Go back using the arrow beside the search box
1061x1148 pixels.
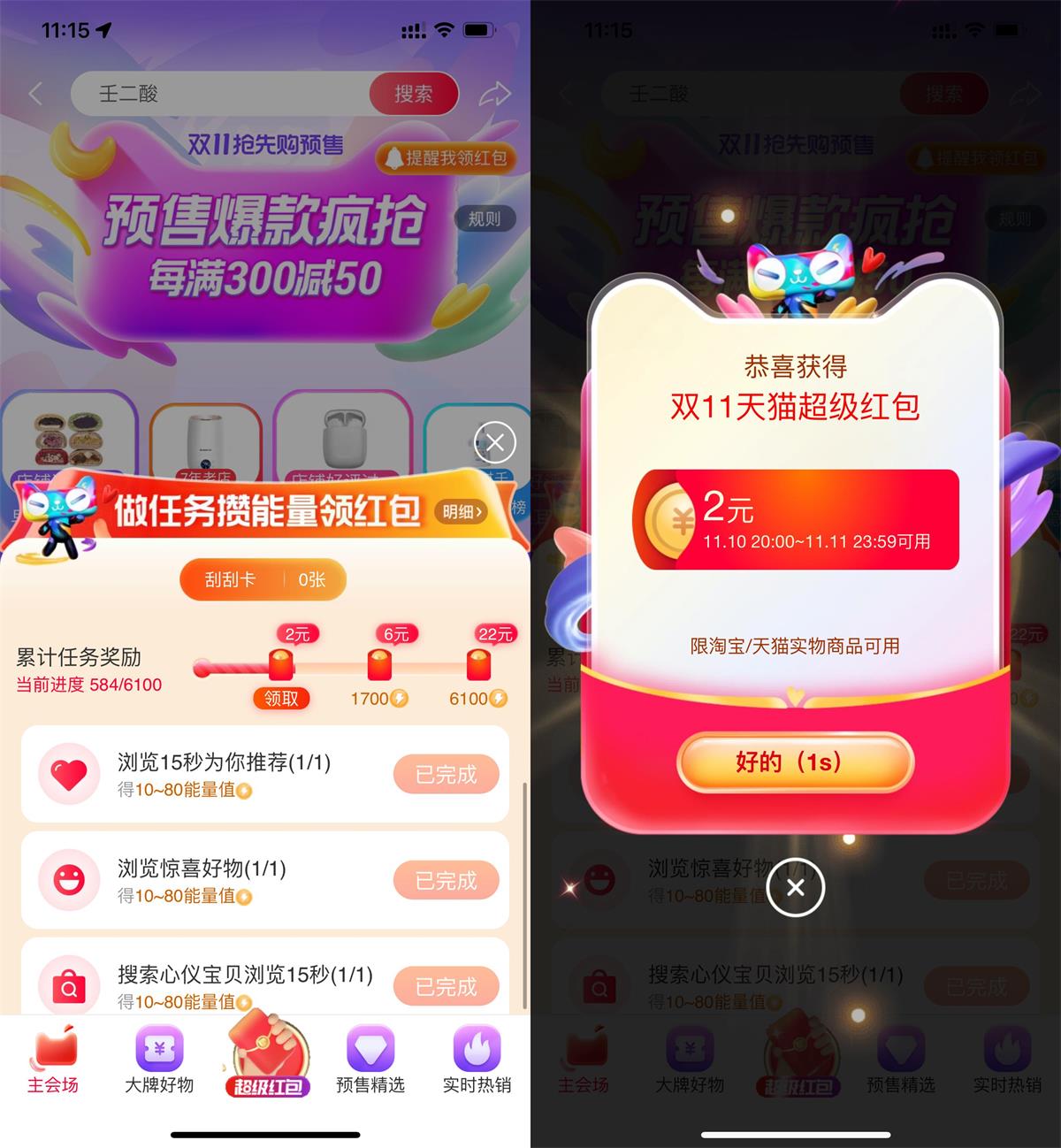point(35,94)
